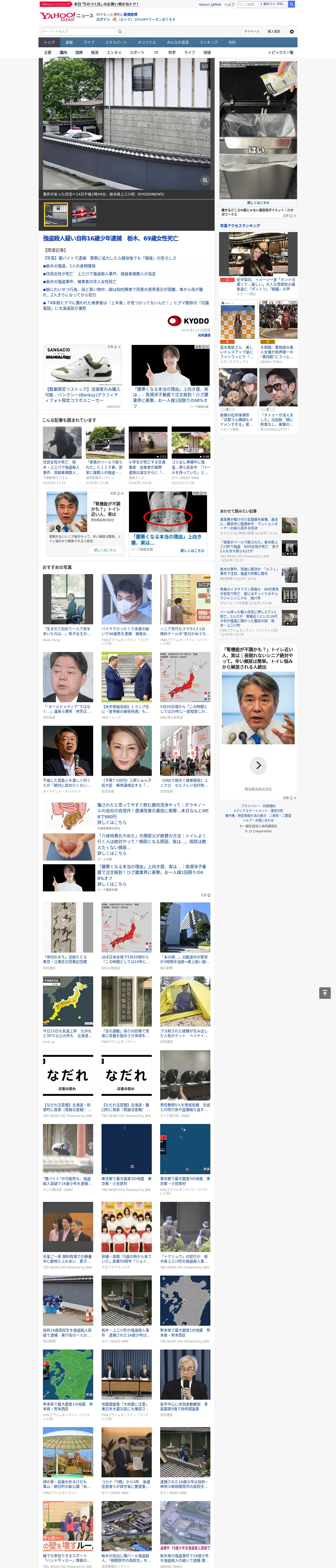This screenshot has height=1568, width=336.
Task: Tap the keyword search input field
Action: click(79, 32)
